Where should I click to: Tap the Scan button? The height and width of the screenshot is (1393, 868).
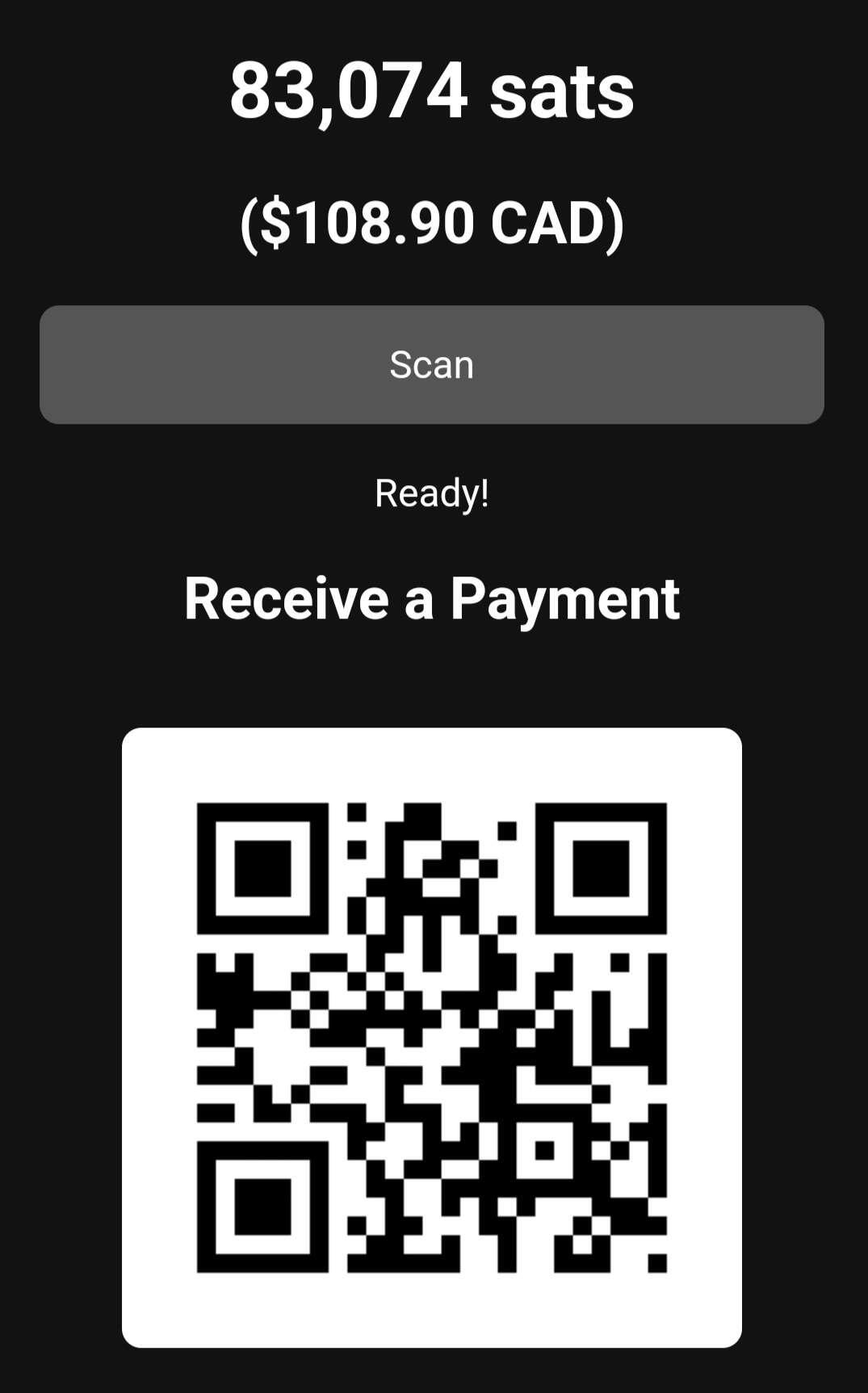[432, 364]
